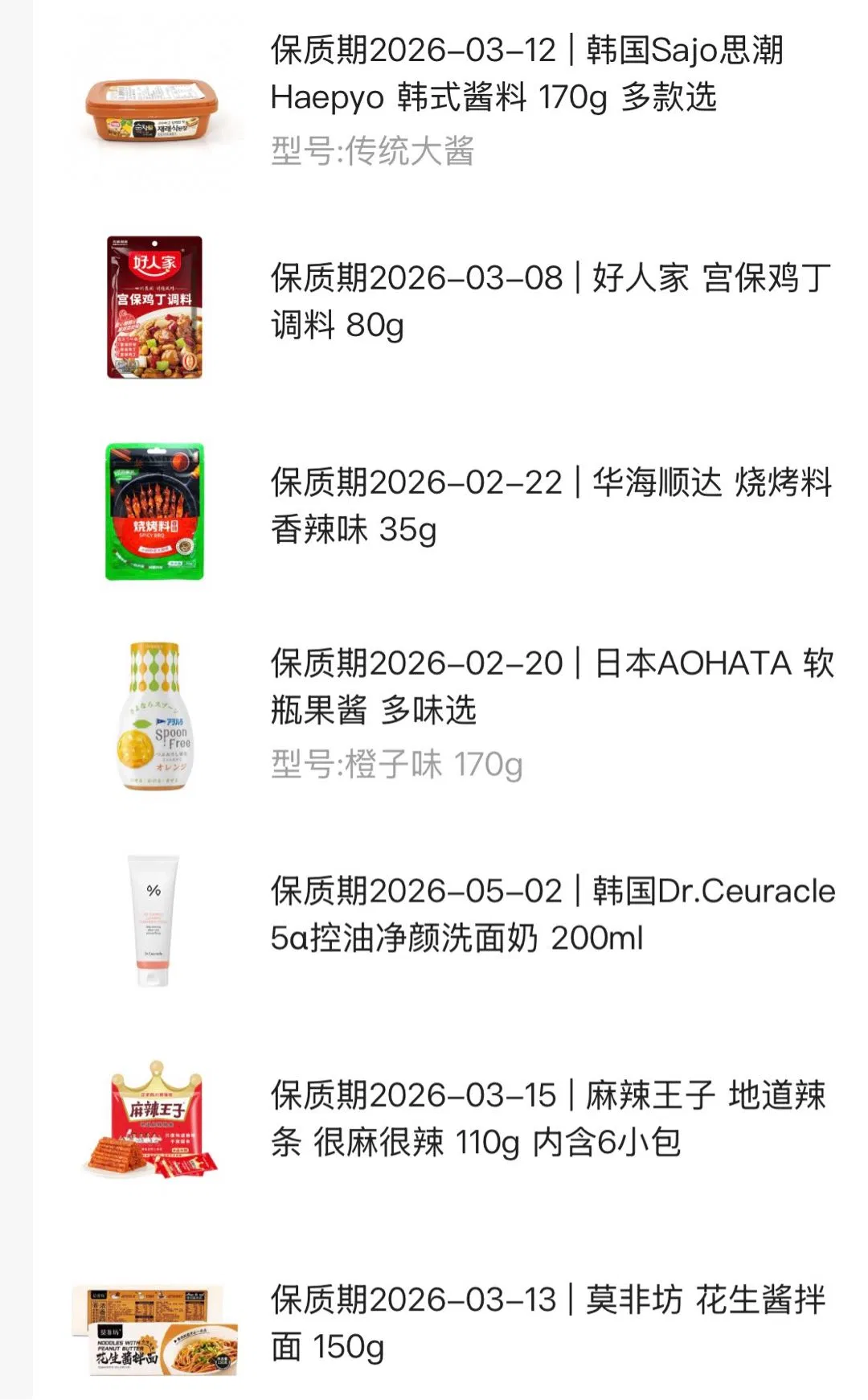Viewport: 868px width, 1400px height.
Task: Tap the 莫非坊 花生酱拌面 150g row
Action: coord(547,1323)
